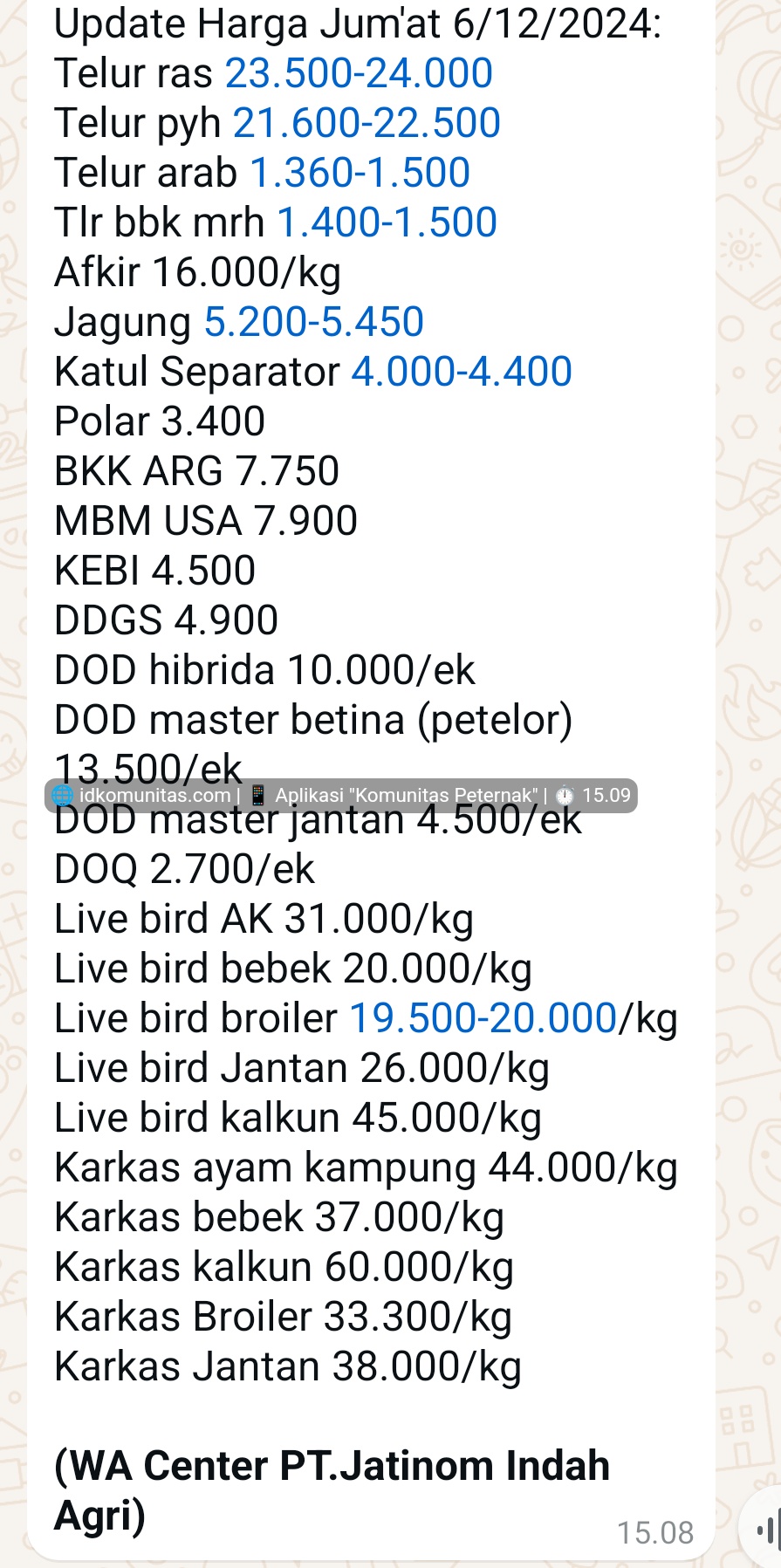Image resolution: width=781 pixels, height=1568 pixels.
Task: Click the clock icon in the watermark bar
Action: pos(565,795)
